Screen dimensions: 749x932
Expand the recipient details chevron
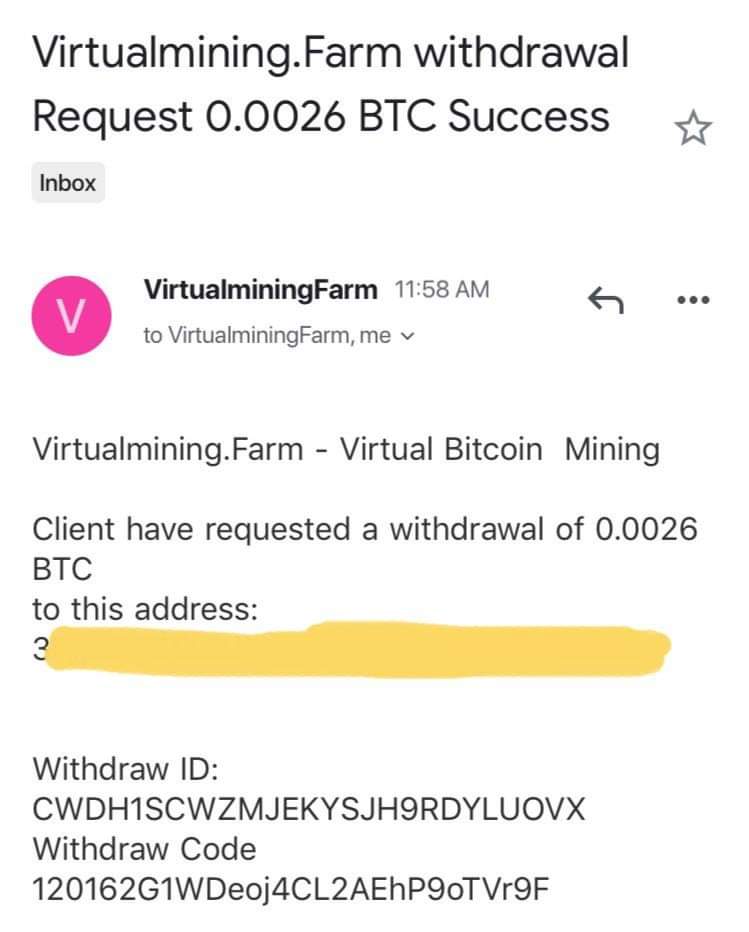(405, 337)
